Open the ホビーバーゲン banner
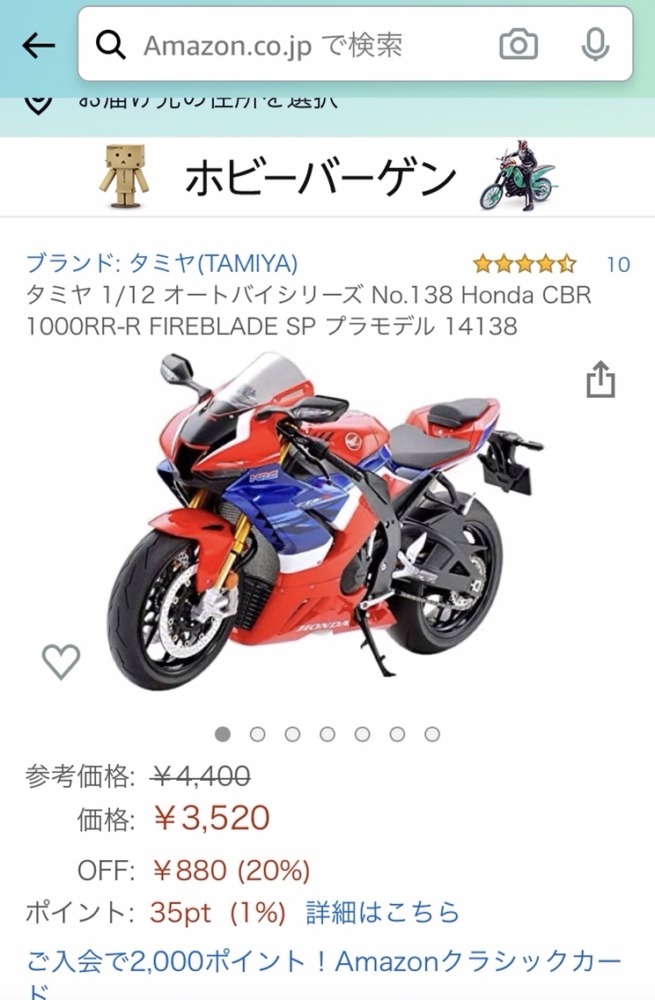 click(x=327, y=179)
